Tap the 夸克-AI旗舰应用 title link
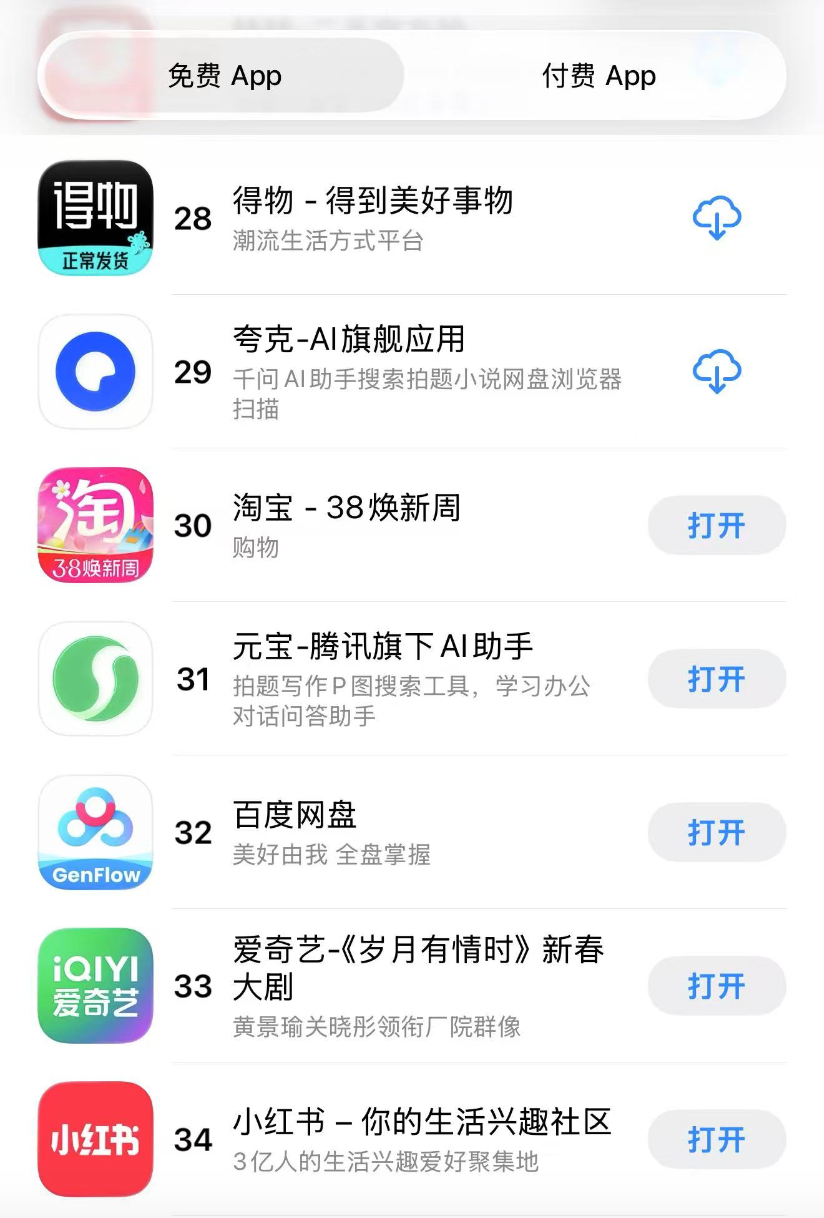The image size is (824, 1218). pos(345,339)
